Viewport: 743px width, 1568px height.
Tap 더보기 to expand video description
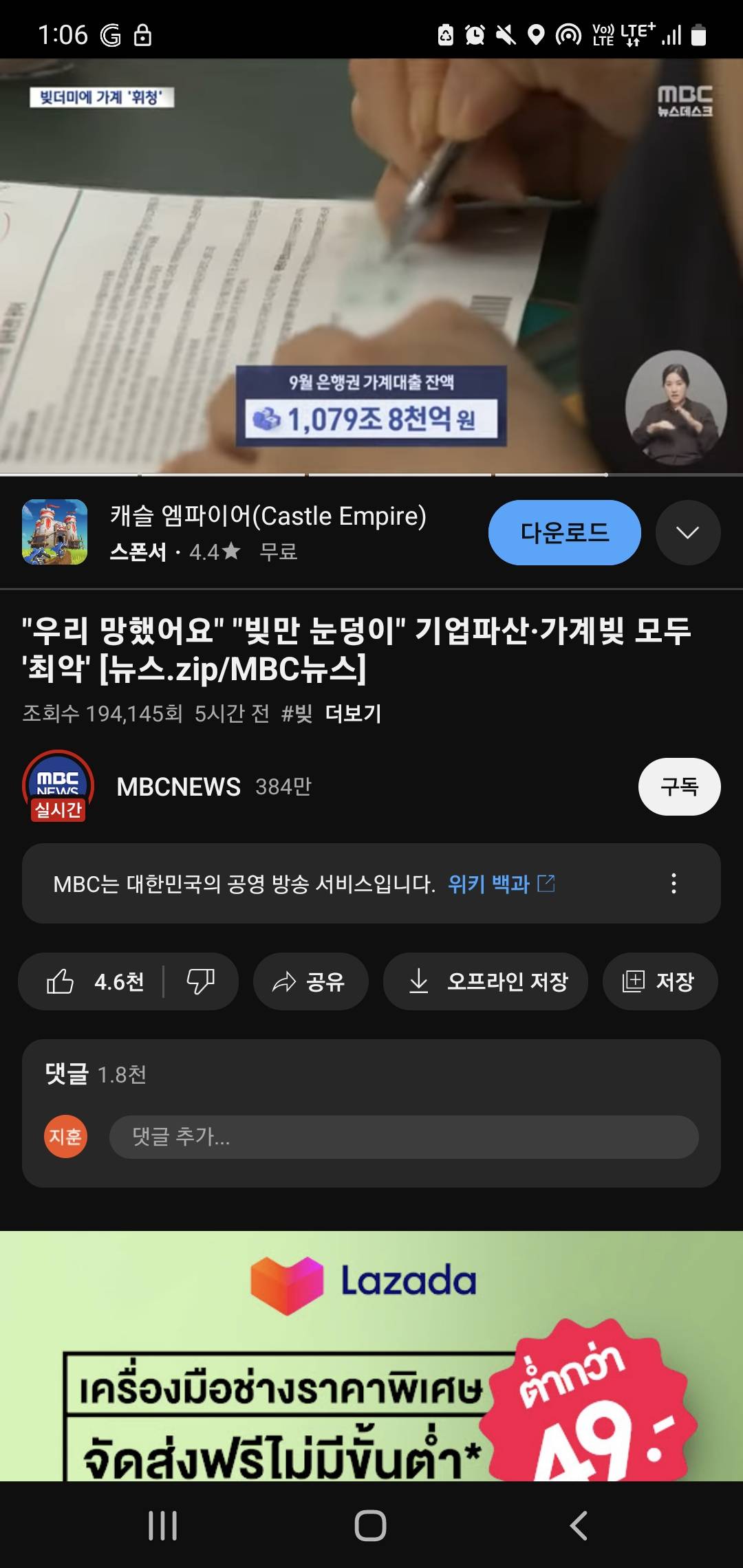353,714
